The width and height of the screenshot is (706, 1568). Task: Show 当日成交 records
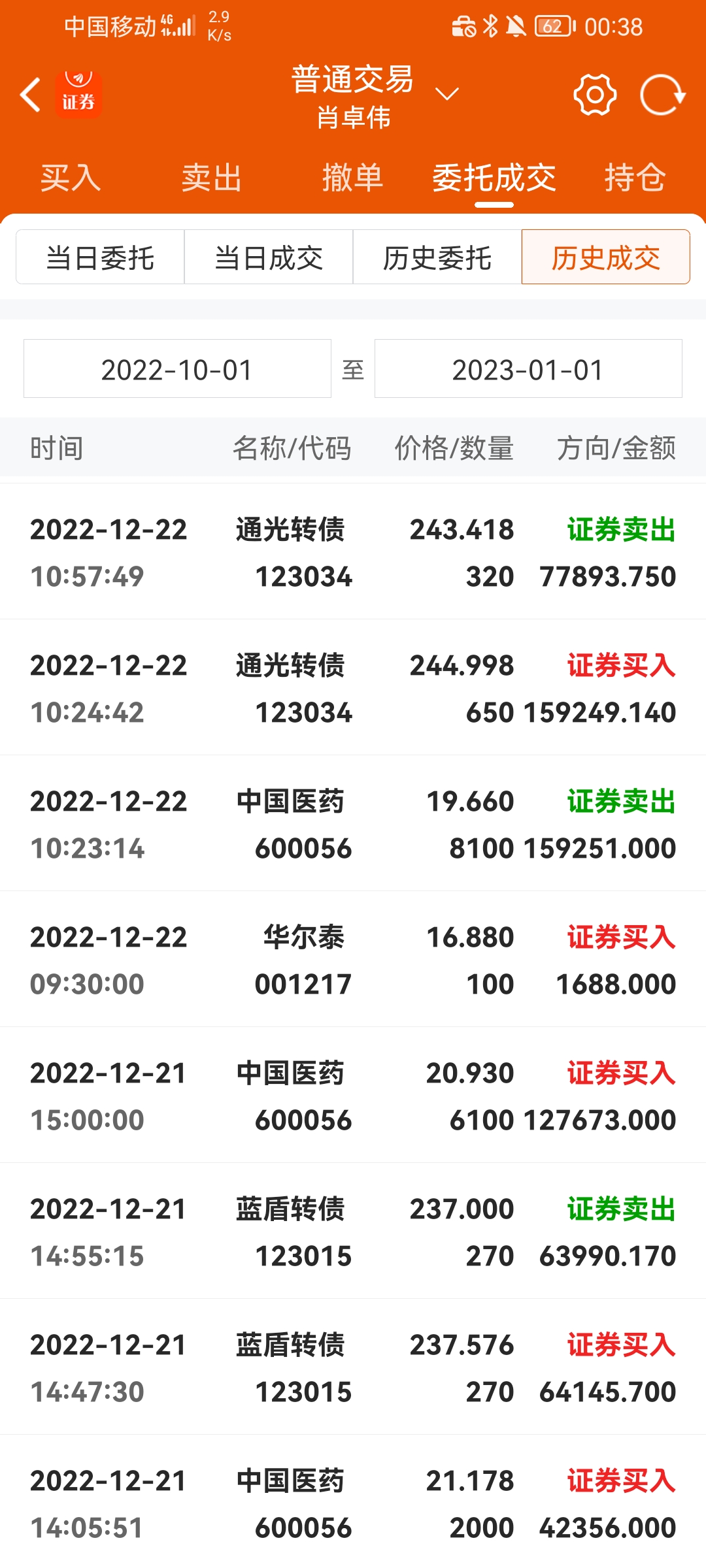[269, 257]
